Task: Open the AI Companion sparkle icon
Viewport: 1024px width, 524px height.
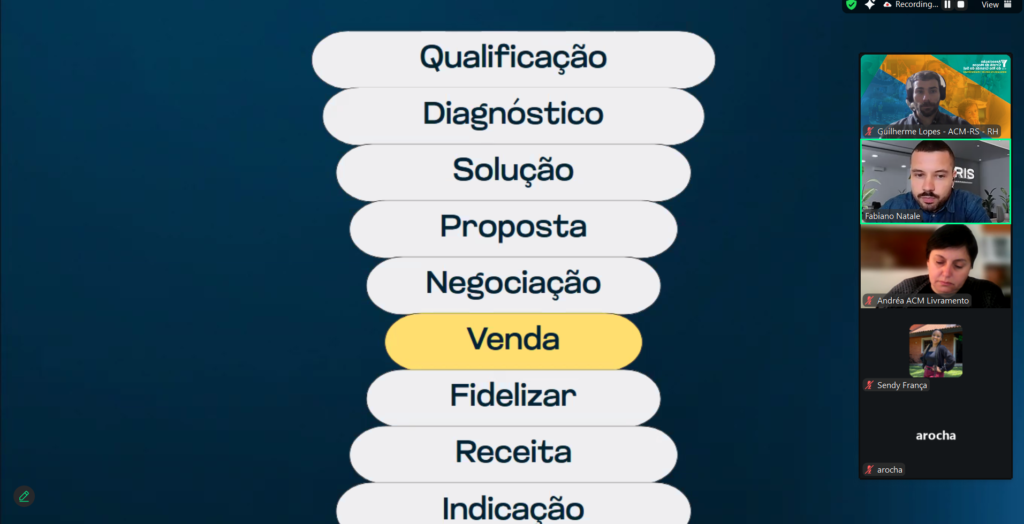Action: coord(870,5)
